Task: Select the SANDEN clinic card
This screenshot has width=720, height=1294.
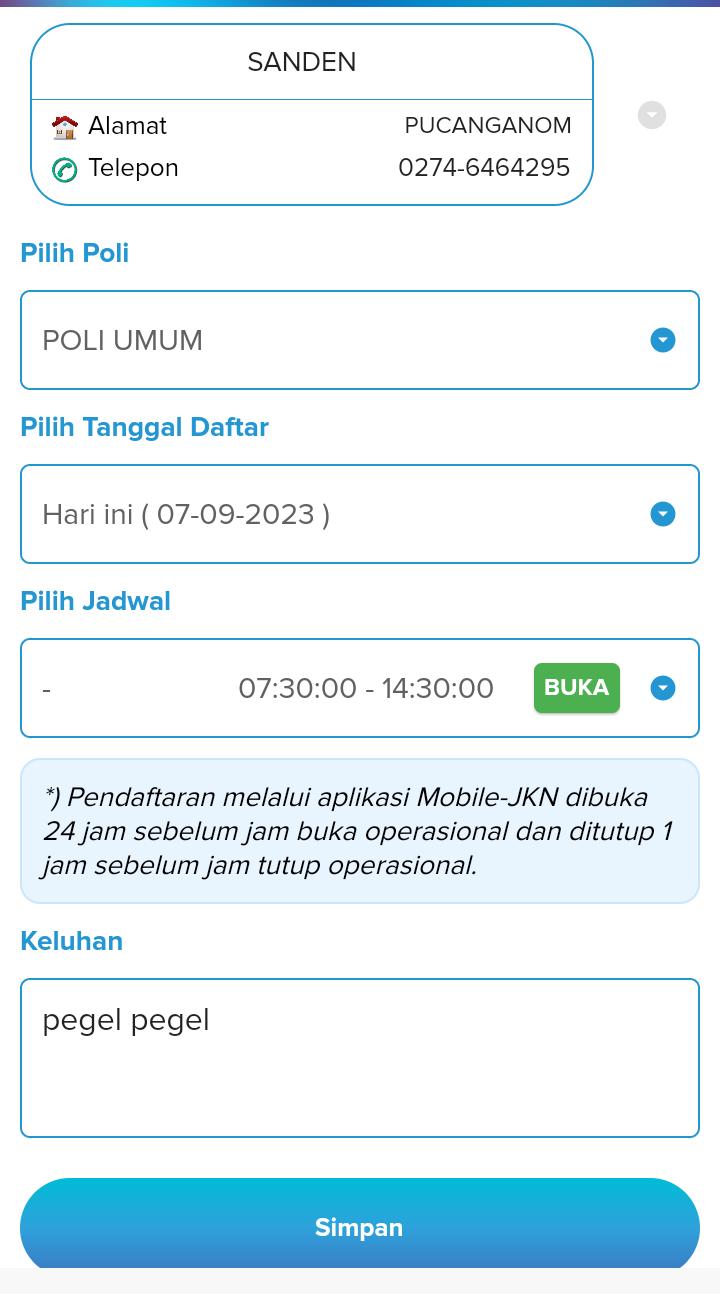Action: 312,115
